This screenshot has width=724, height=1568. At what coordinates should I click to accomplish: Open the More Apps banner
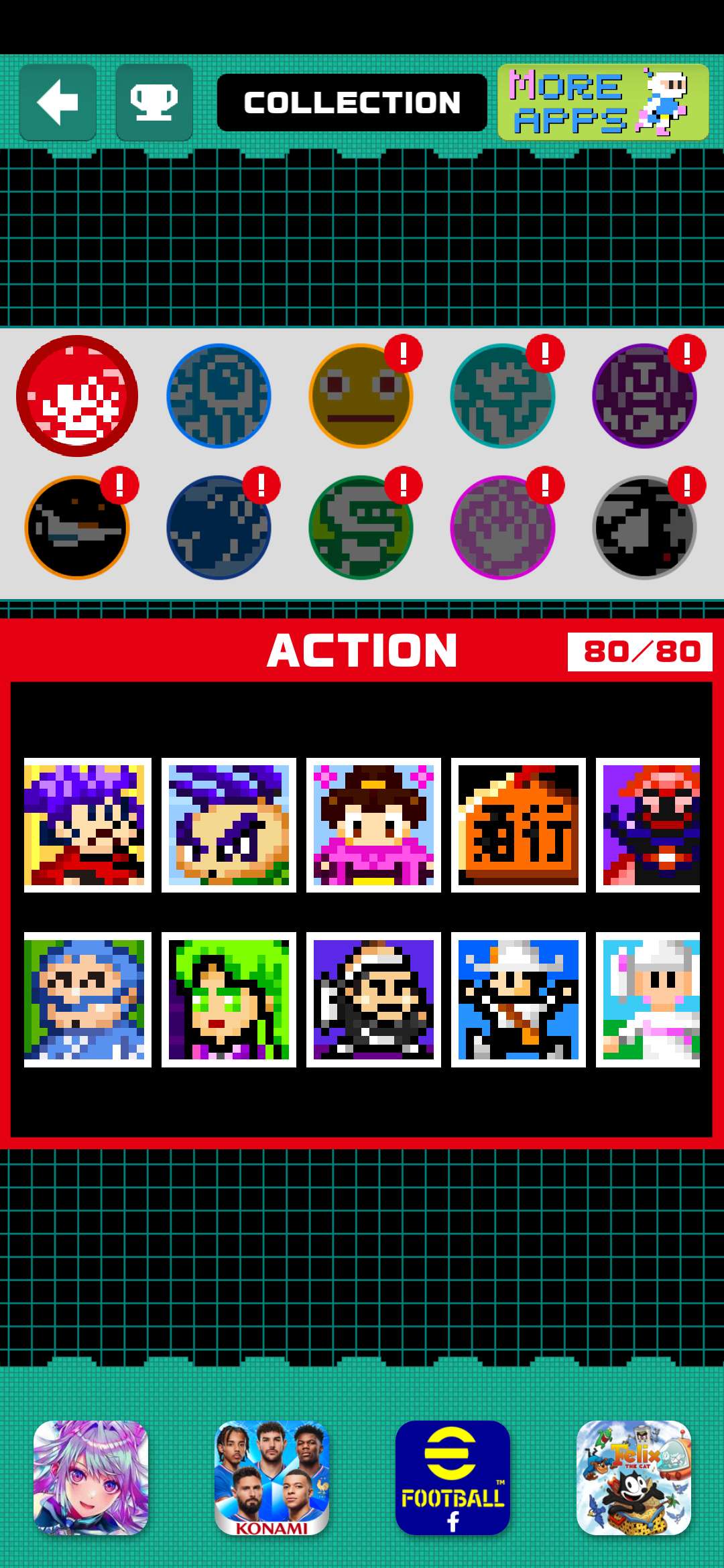pos(603,103)
